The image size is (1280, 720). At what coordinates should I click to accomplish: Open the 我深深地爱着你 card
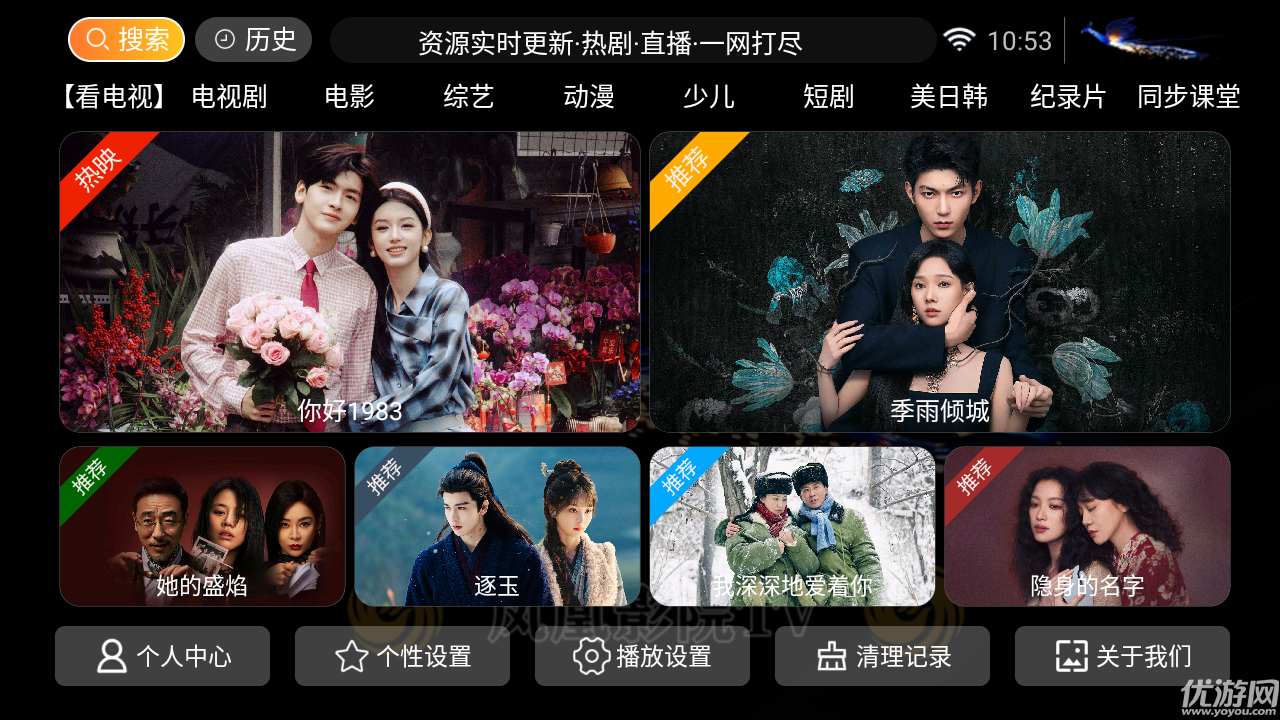click(x=792, y=526)
